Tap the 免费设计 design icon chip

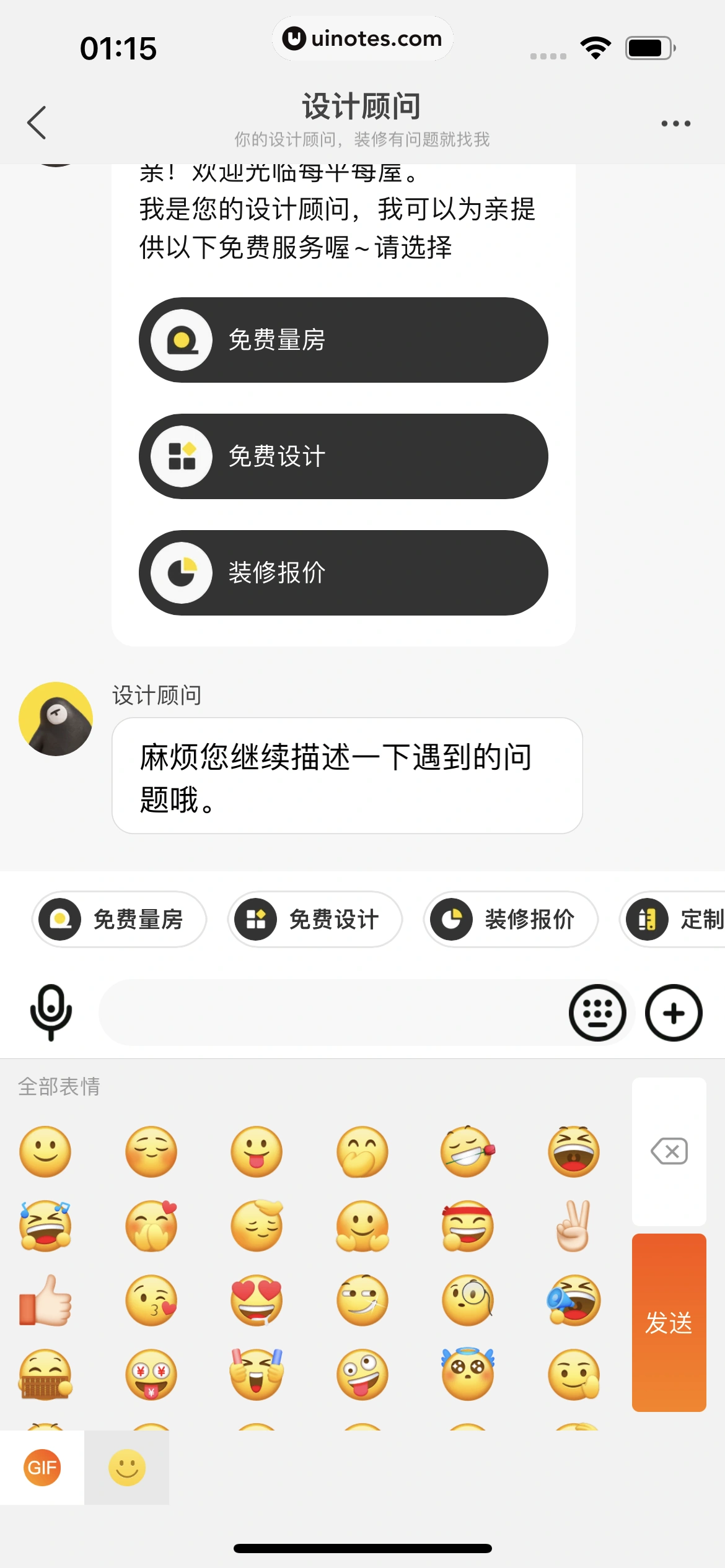tap(315, 919)
